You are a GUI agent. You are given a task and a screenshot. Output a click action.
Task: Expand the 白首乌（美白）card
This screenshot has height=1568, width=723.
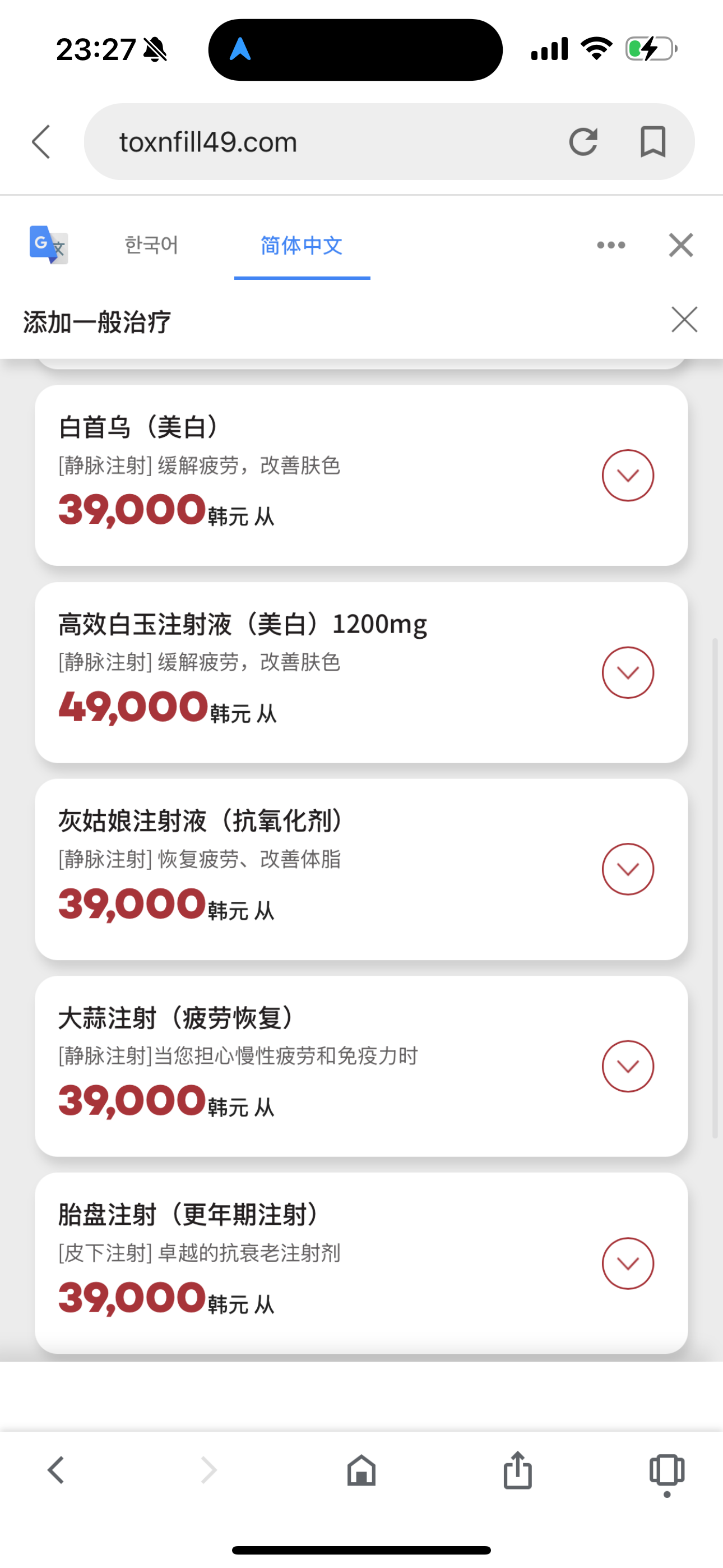[628, 476]
